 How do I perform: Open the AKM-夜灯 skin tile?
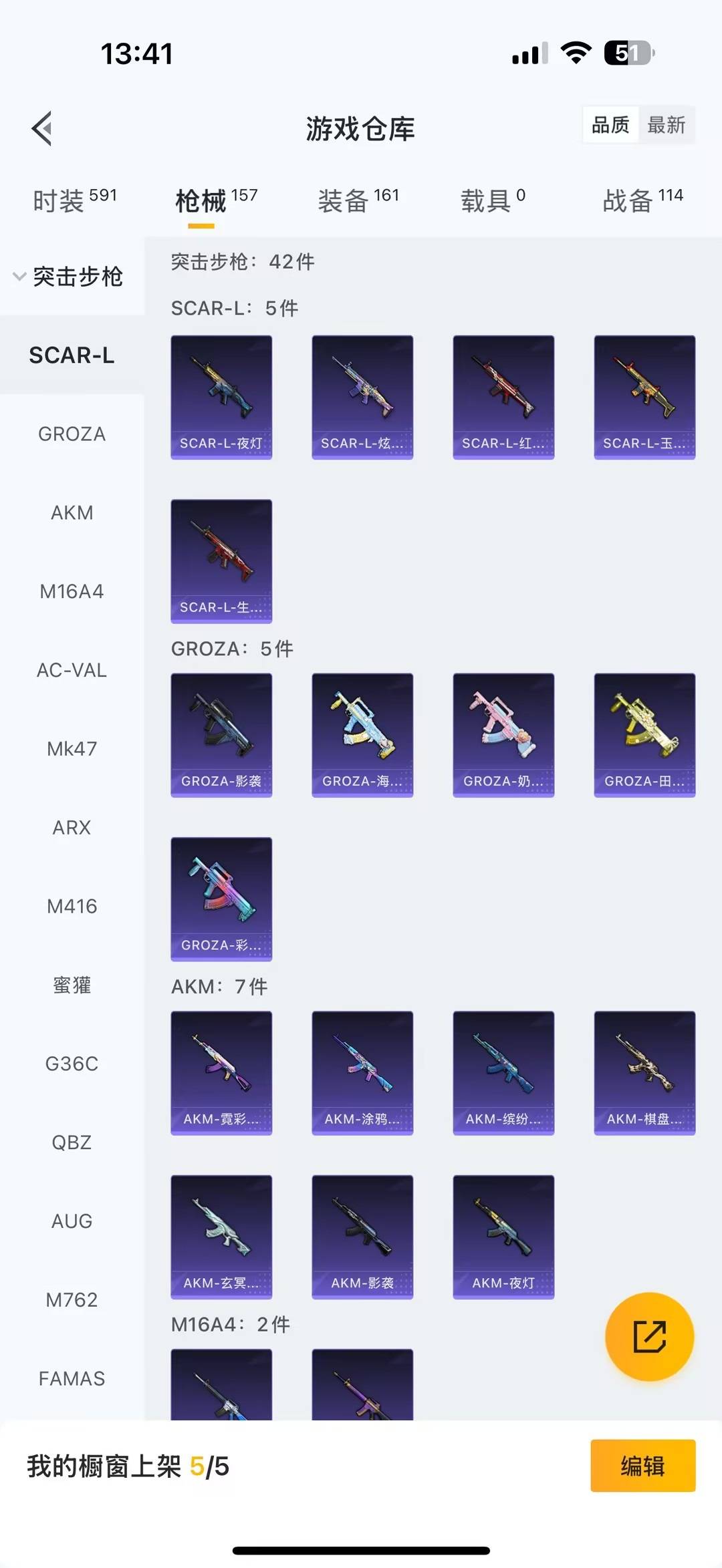pyautogui.click(x=503, y=1237)
